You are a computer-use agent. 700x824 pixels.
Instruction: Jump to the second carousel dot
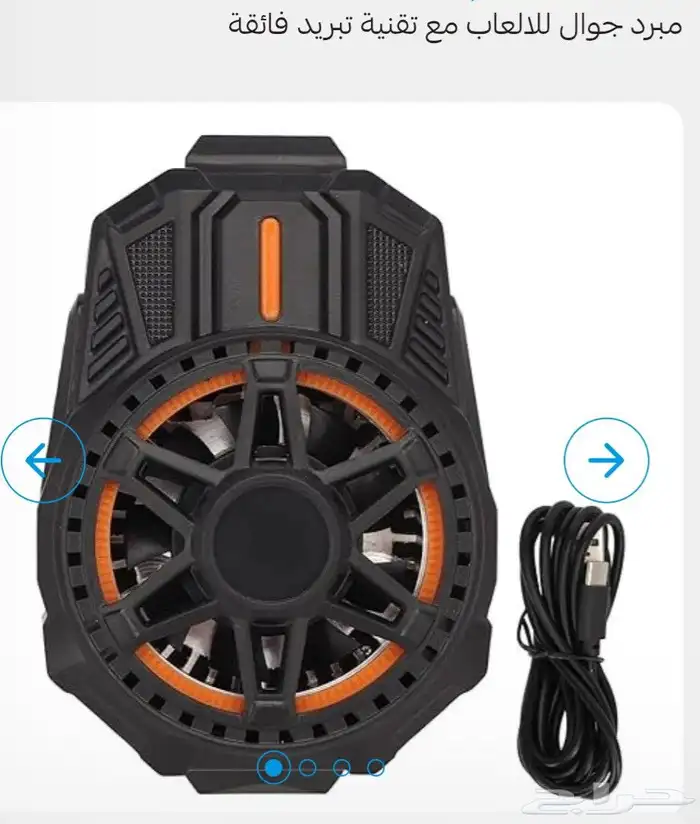click(x=308, y=768)
